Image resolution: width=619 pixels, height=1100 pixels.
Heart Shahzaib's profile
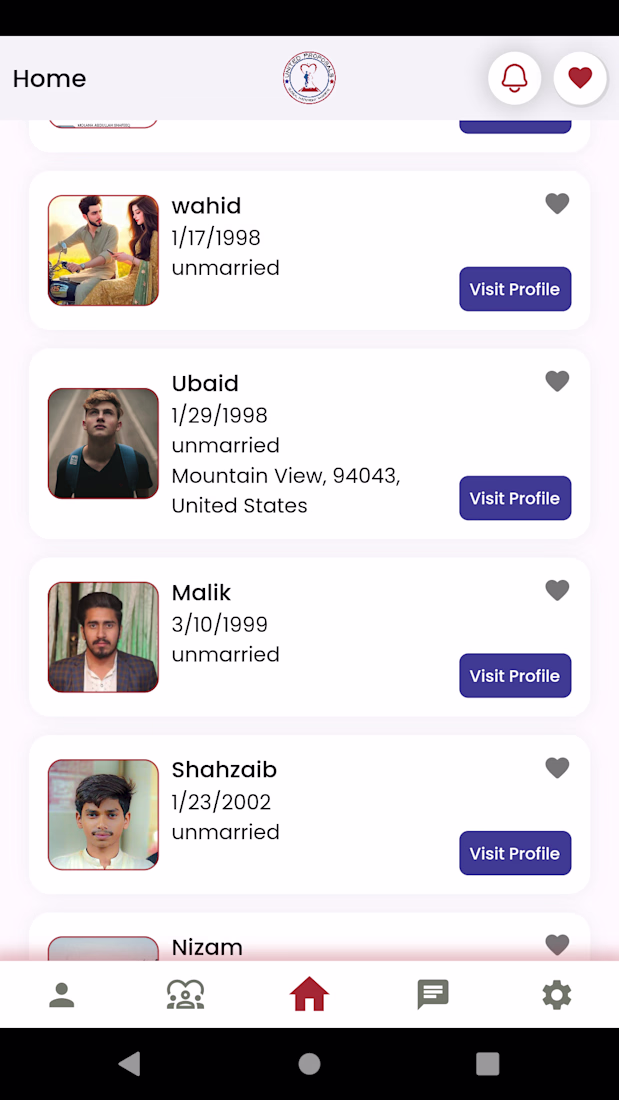[x=557, y=768]
